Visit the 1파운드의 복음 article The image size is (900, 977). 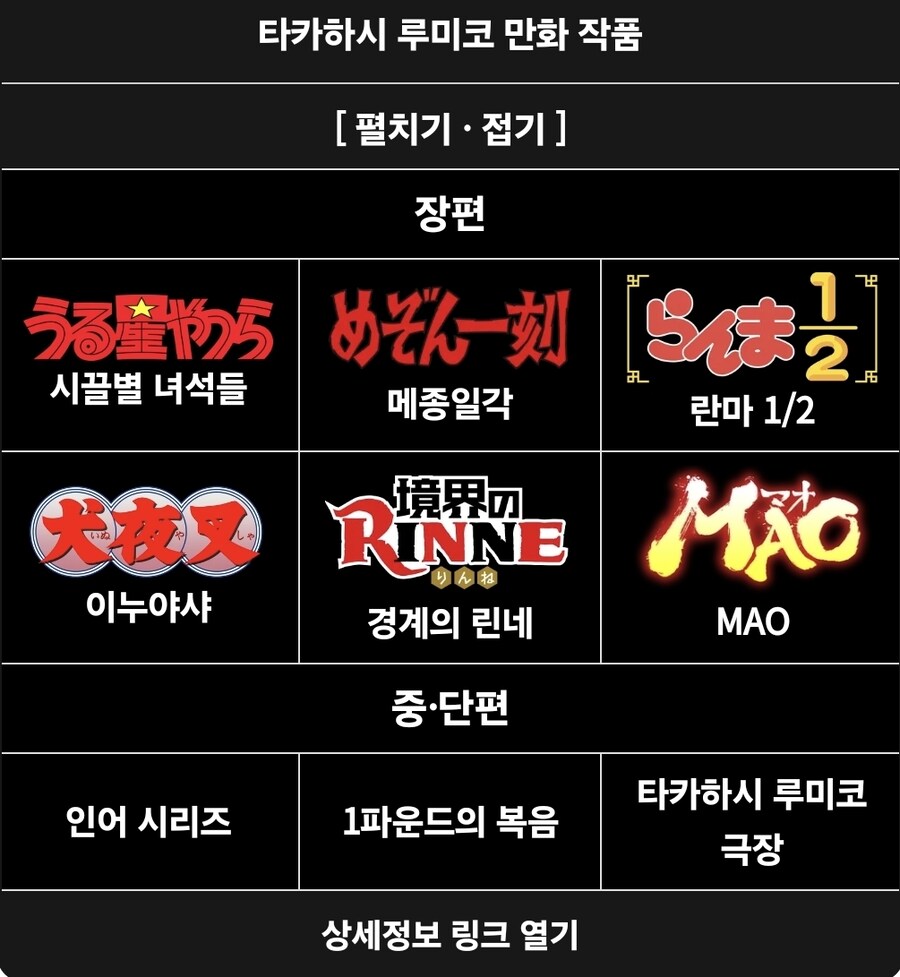pyautogui.click(x=450, y=822)
